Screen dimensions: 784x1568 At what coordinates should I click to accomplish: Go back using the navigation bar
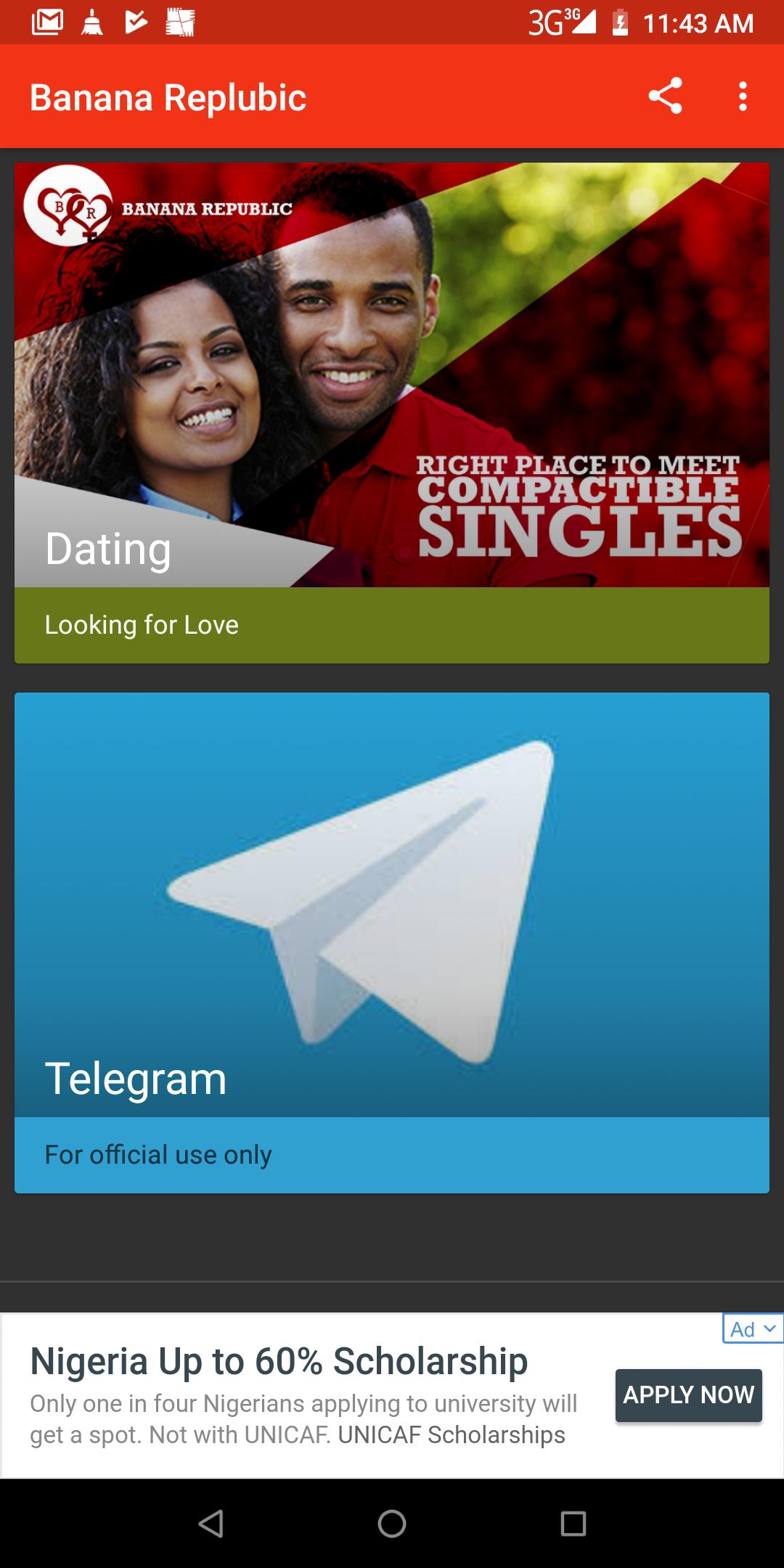[211, 1523]
